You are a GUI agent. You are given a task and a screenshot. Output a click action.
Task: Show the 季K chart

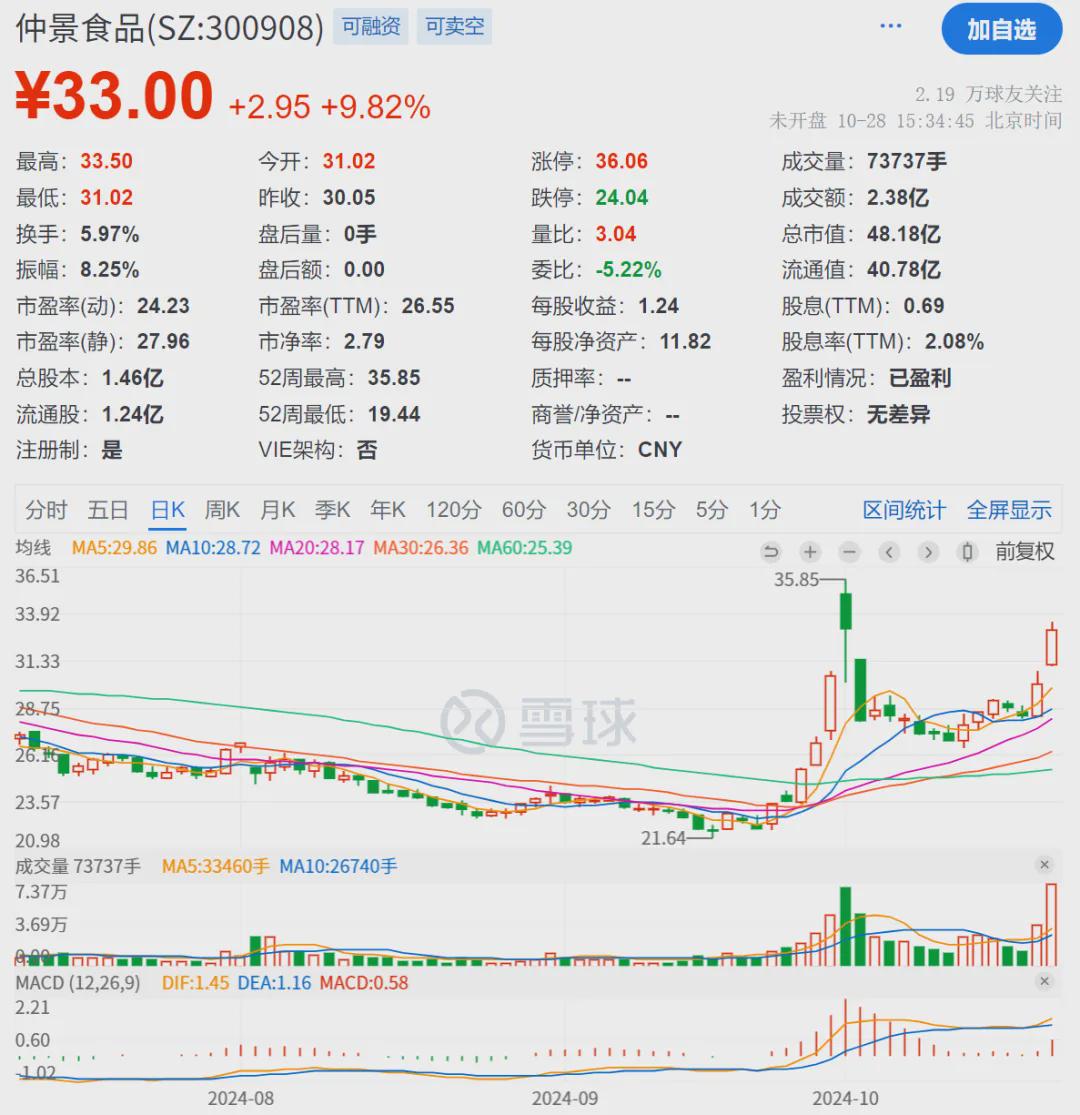click(x=332, y=510)
